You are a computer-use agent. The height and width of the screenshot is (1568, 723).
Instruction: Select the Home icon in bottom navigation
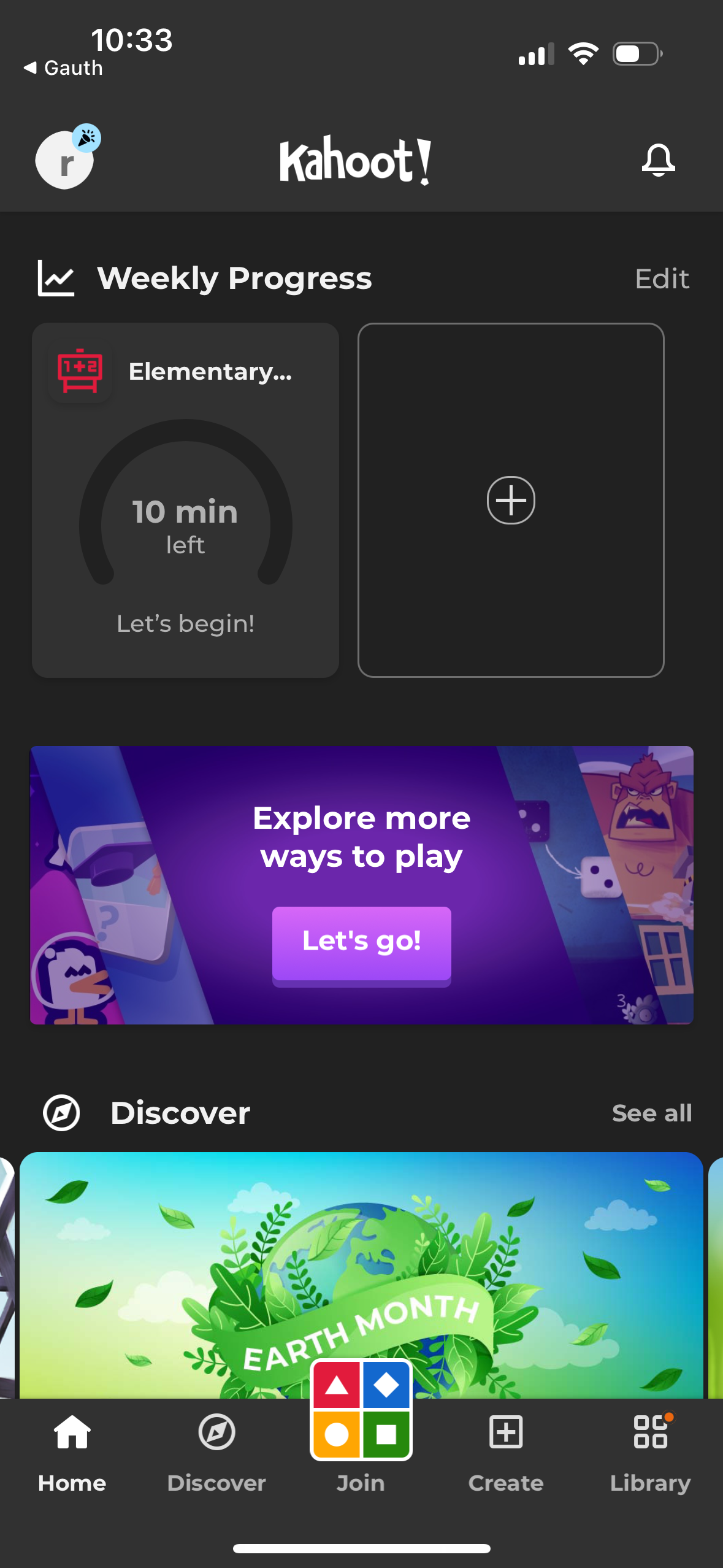click(x=71, y=1434)
